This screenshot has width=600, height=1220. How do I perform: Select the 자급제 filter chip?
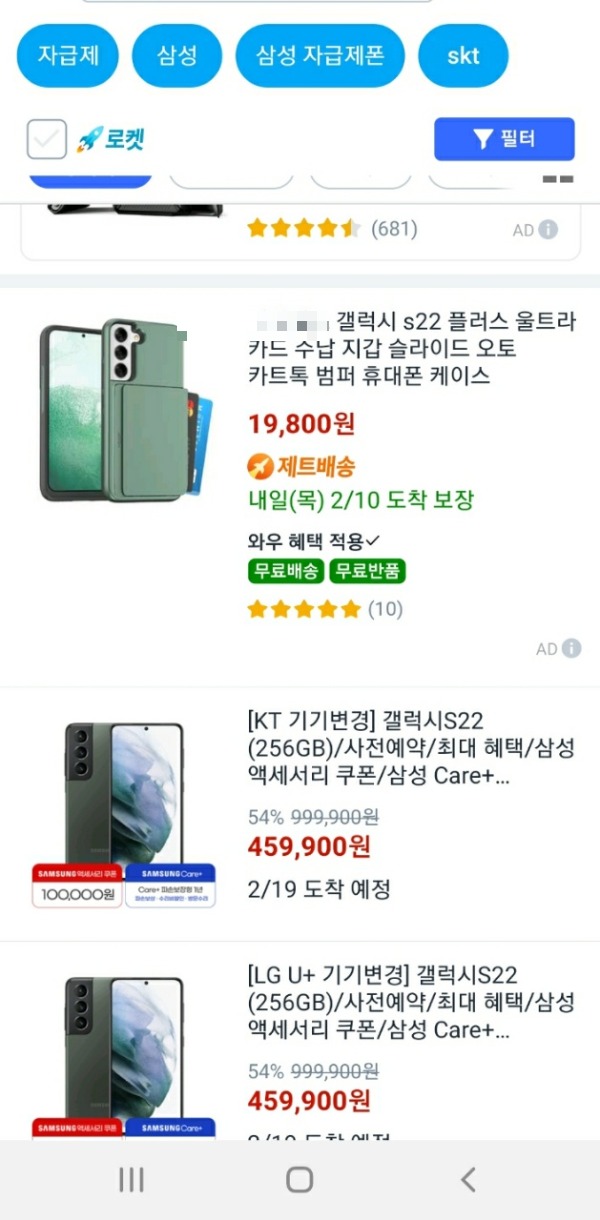click(68, 56)
